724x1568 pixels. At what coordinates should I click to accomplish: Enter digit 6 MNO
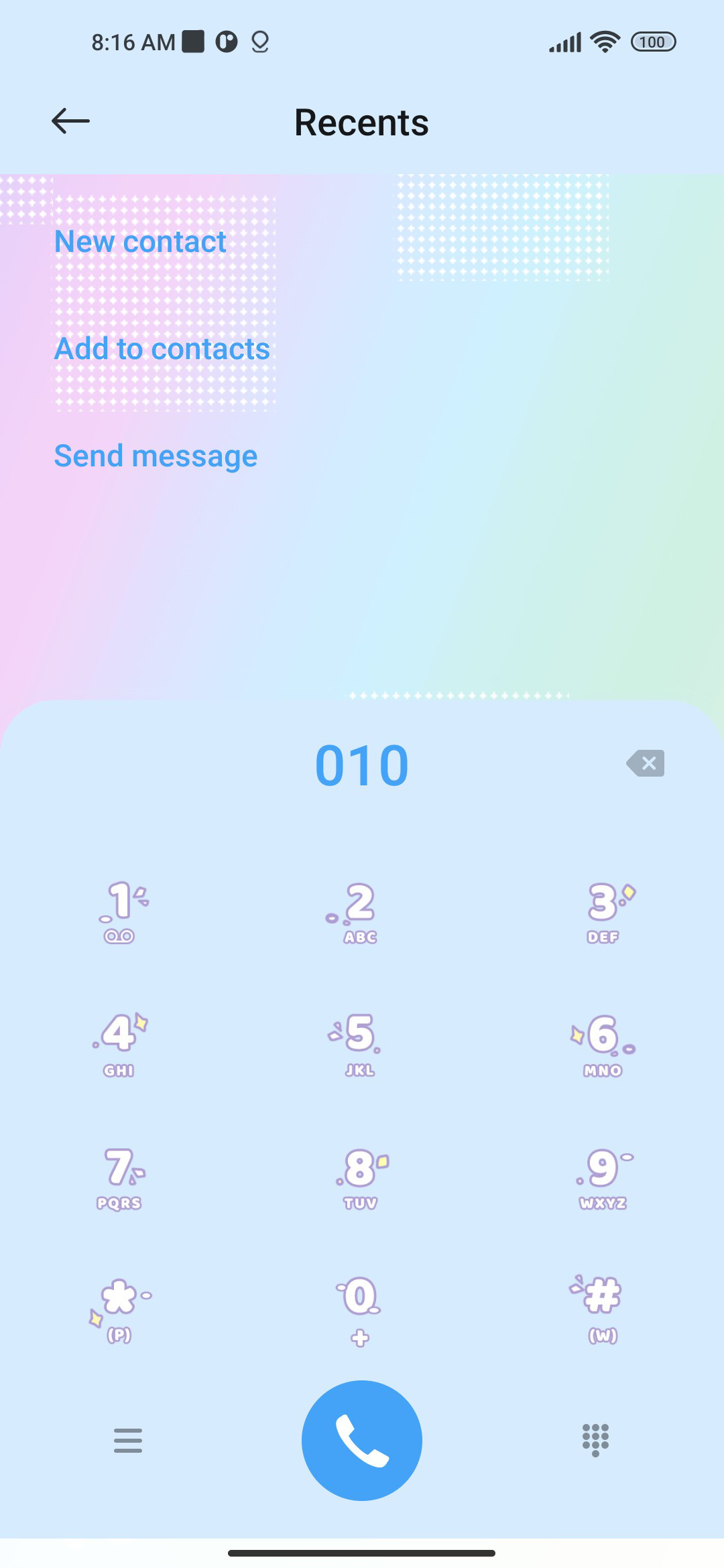click(x=603, y=1044)
